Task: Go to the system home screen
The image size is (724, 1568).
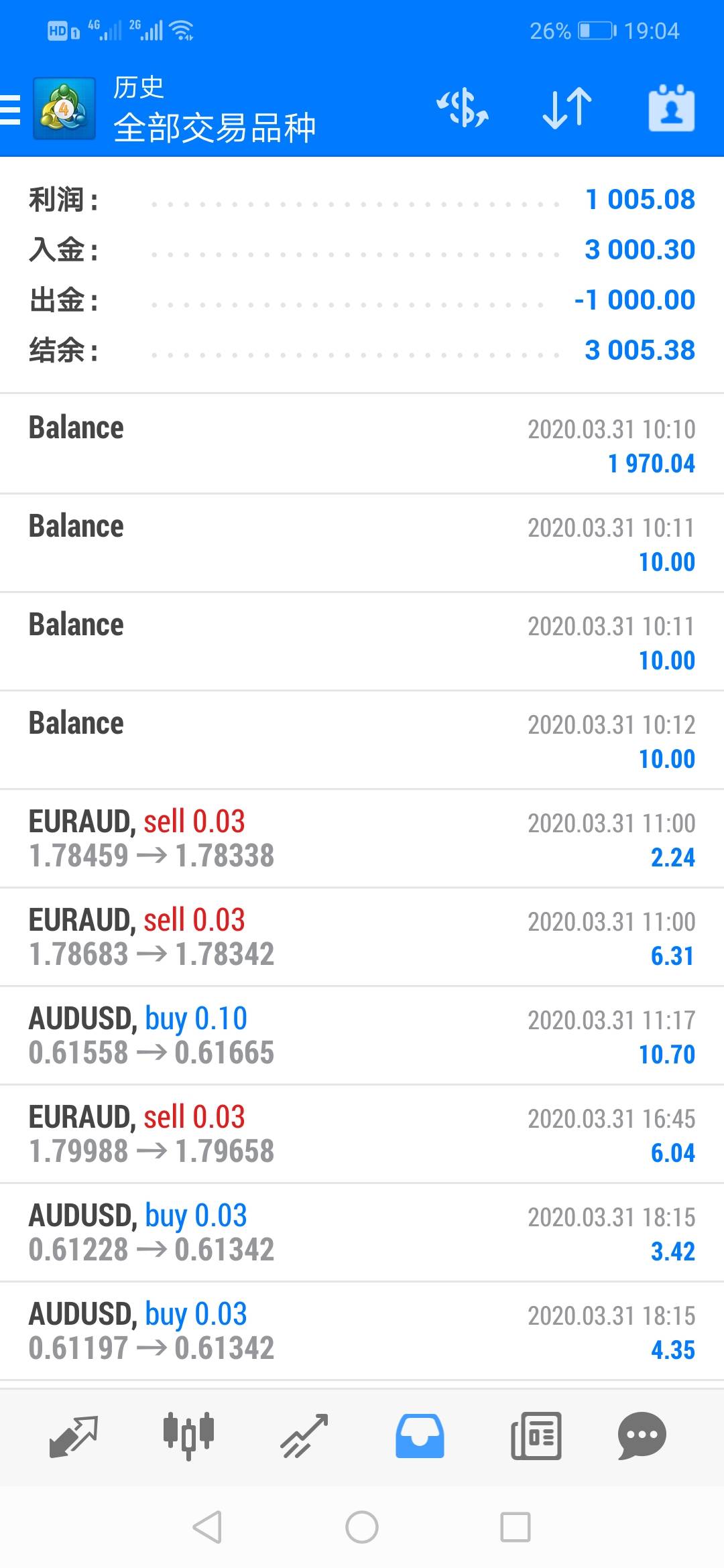Action: coord(362,1527)
